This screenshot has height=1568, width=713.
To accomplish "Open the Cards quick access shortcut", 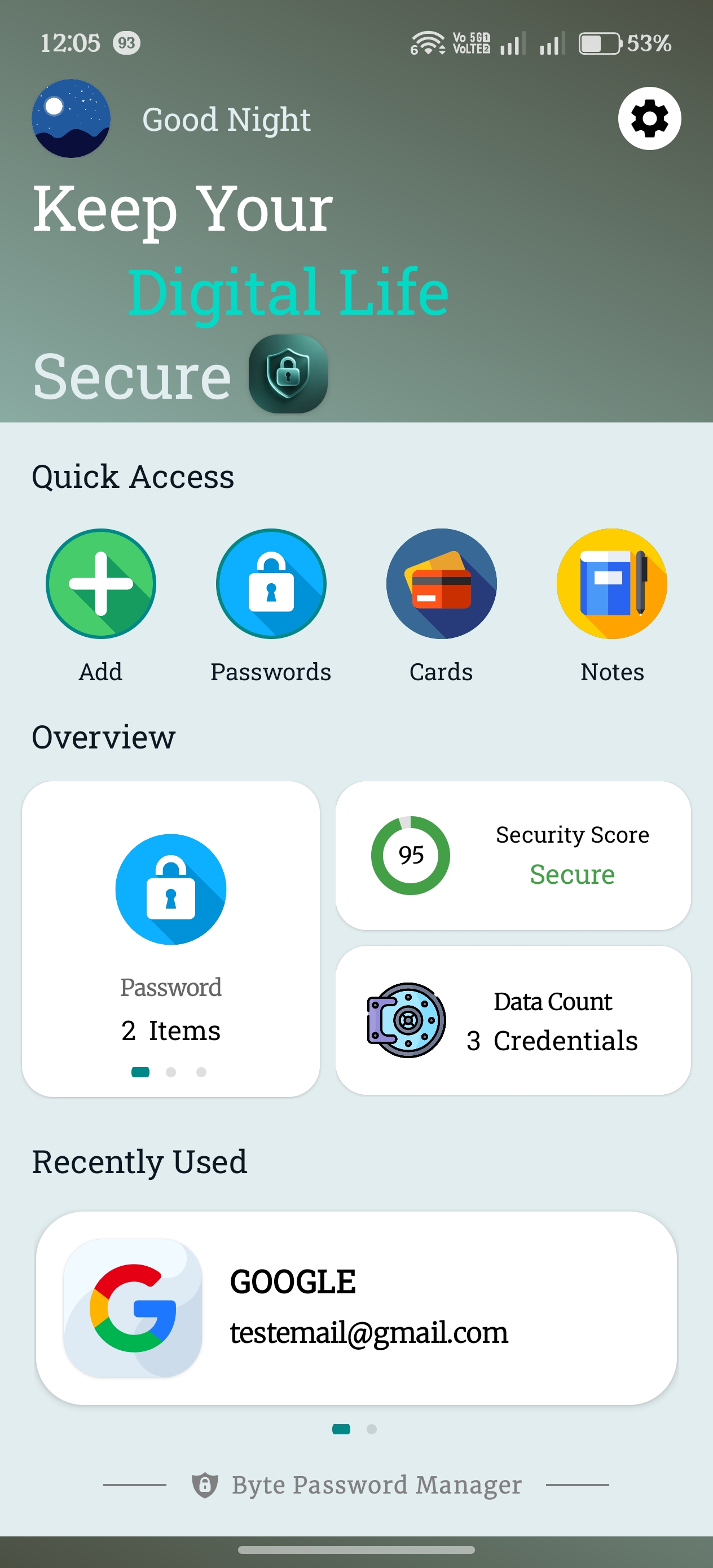I will pyautogui.click(x=442, y=583).
